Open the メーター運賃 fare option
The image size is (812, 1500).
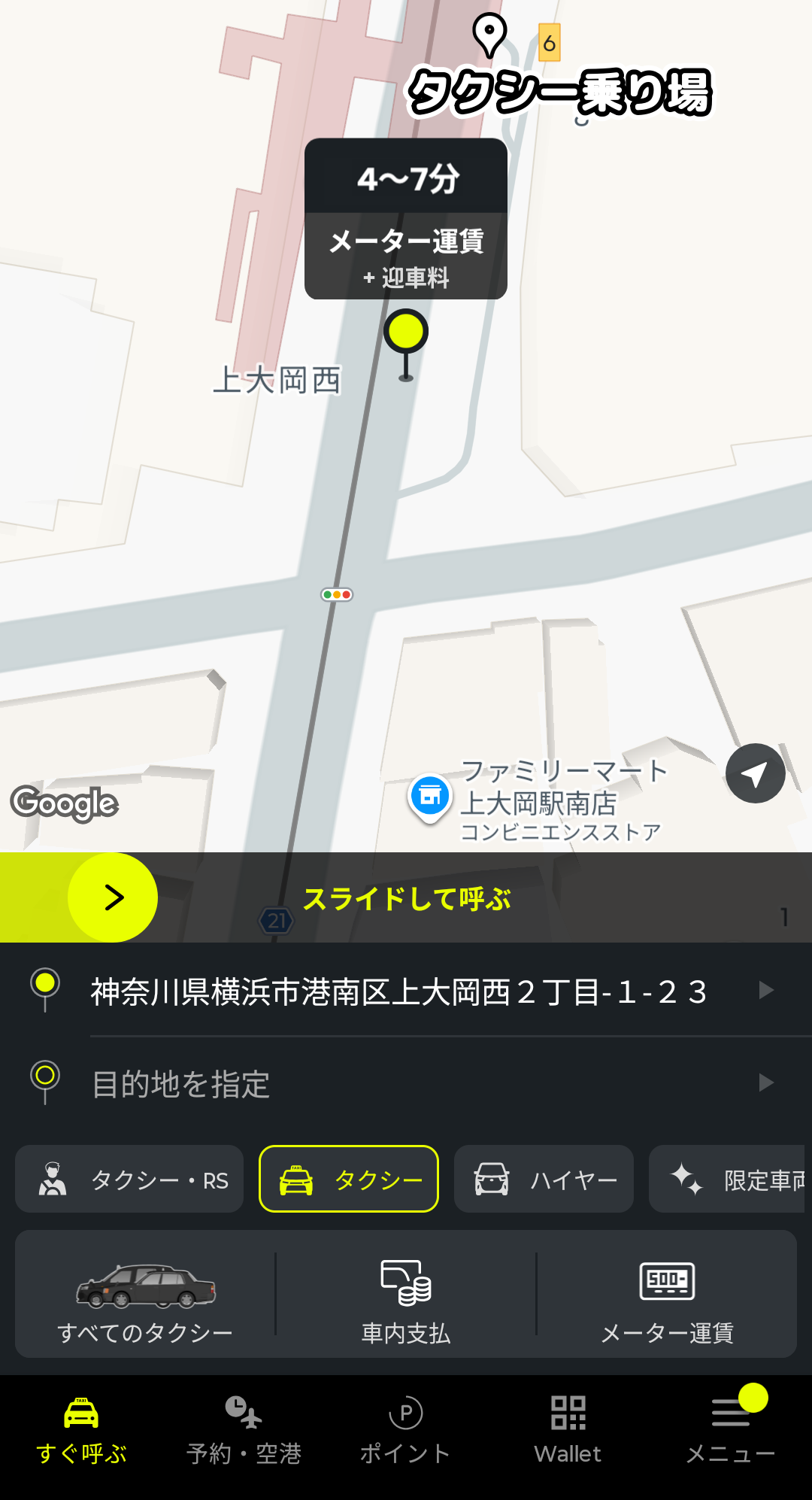click(667, 1295)
